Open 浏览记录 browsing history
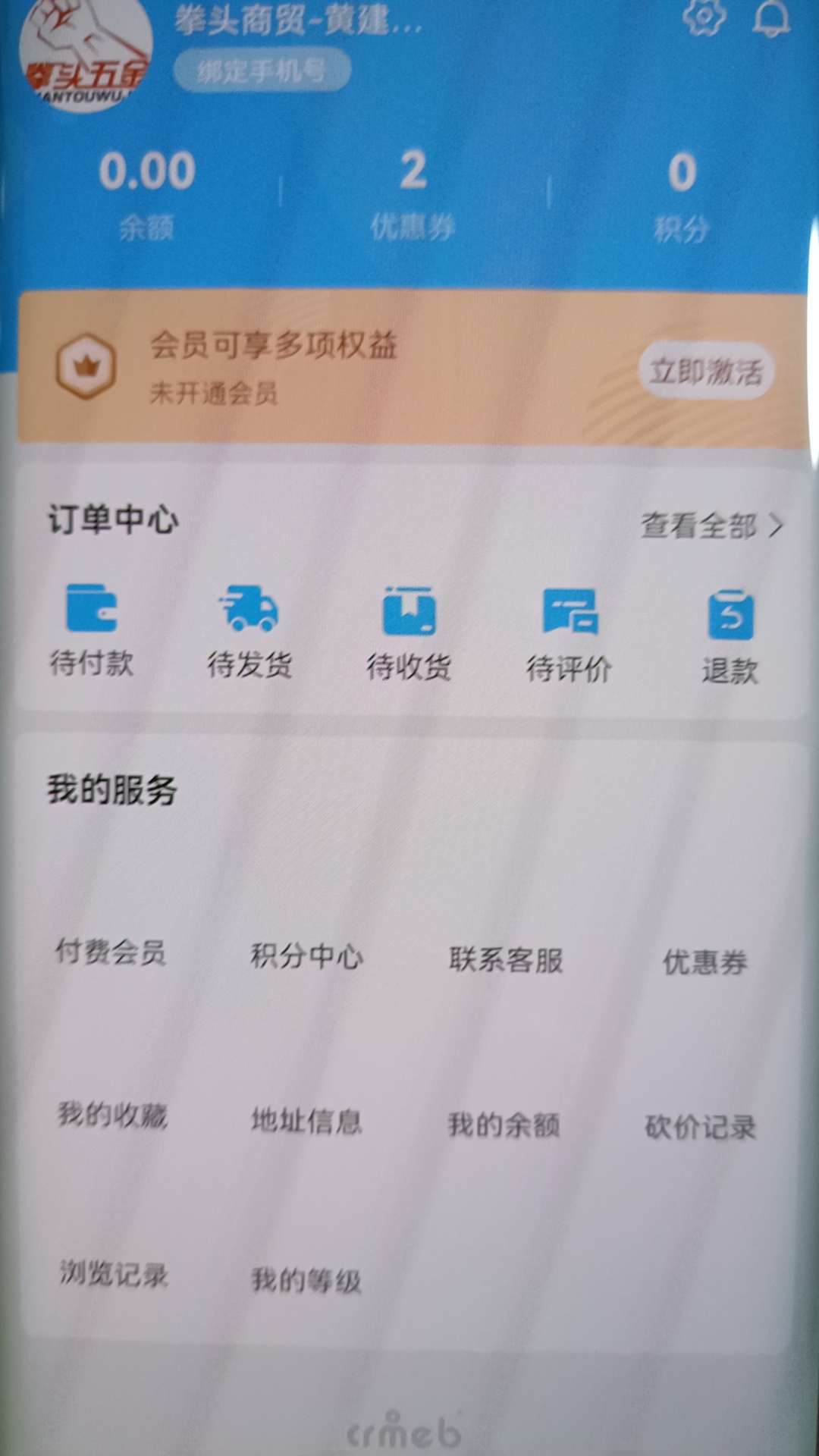This screenshot has height=1456, width=819. point(114,1273)
